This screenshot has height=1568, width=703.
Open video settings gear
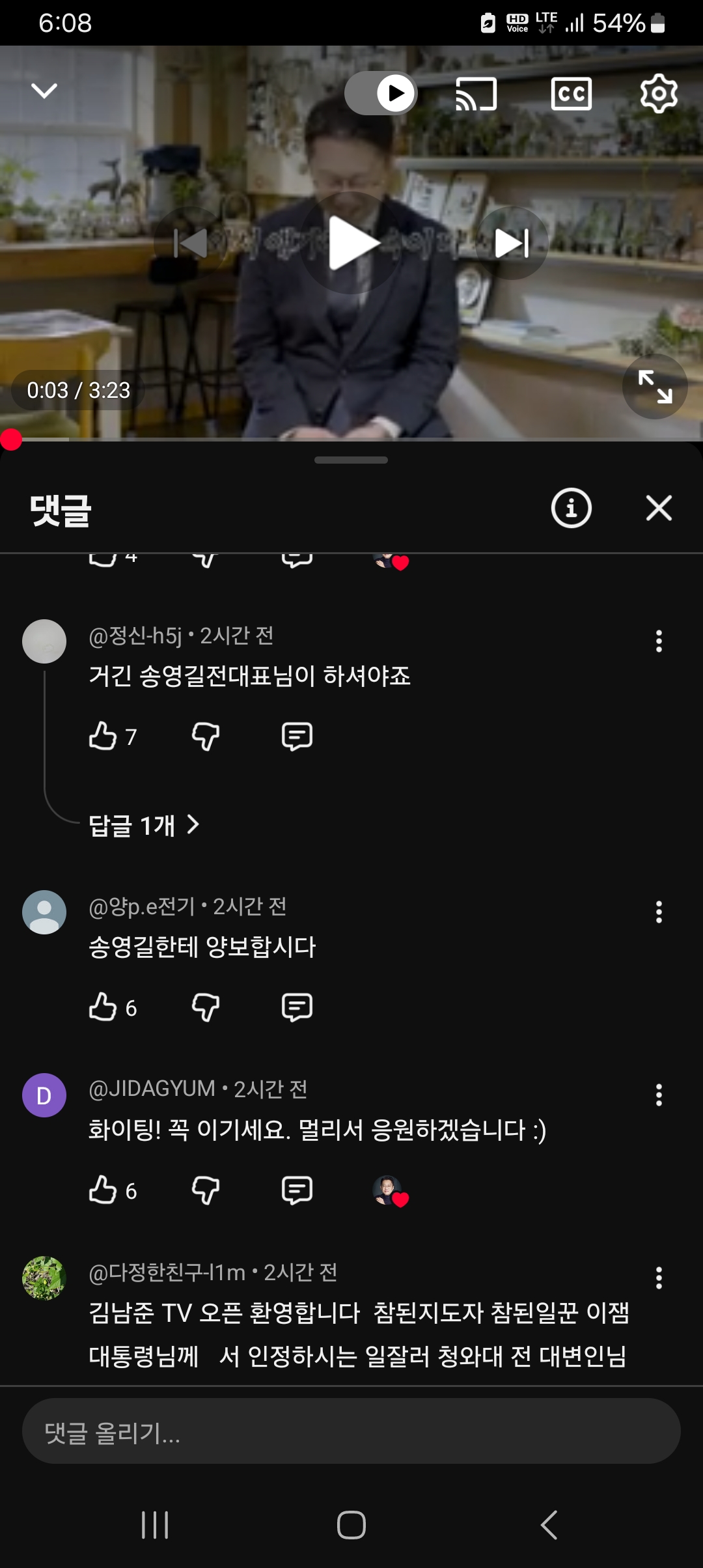[659, 94]
